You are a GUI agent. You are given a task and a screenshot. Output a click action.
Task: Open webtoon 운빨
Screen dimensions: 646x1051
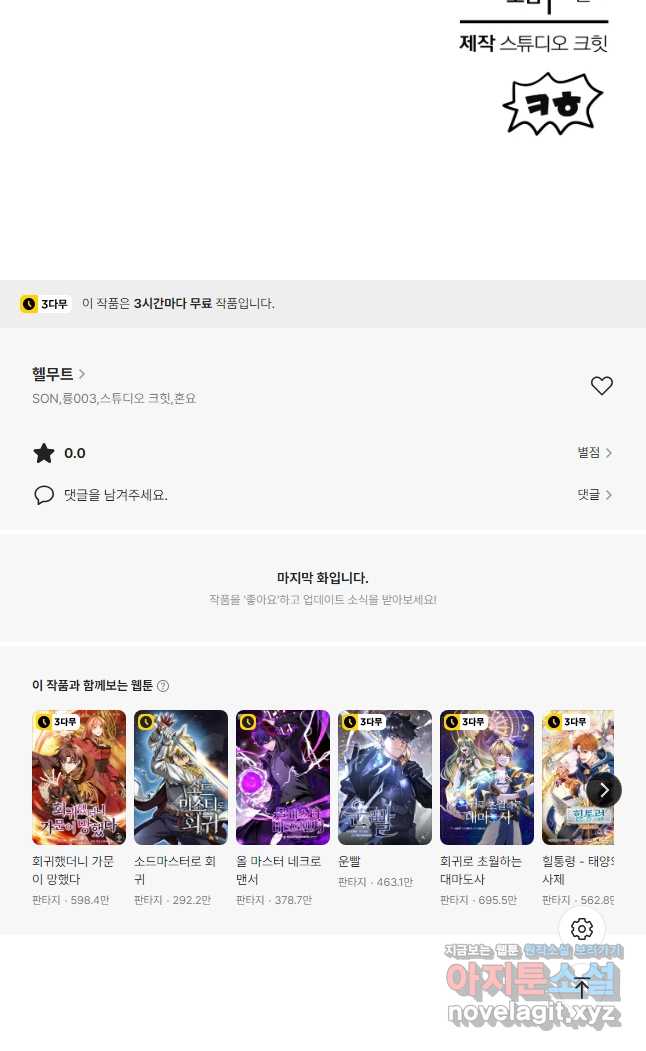[385, 778]
